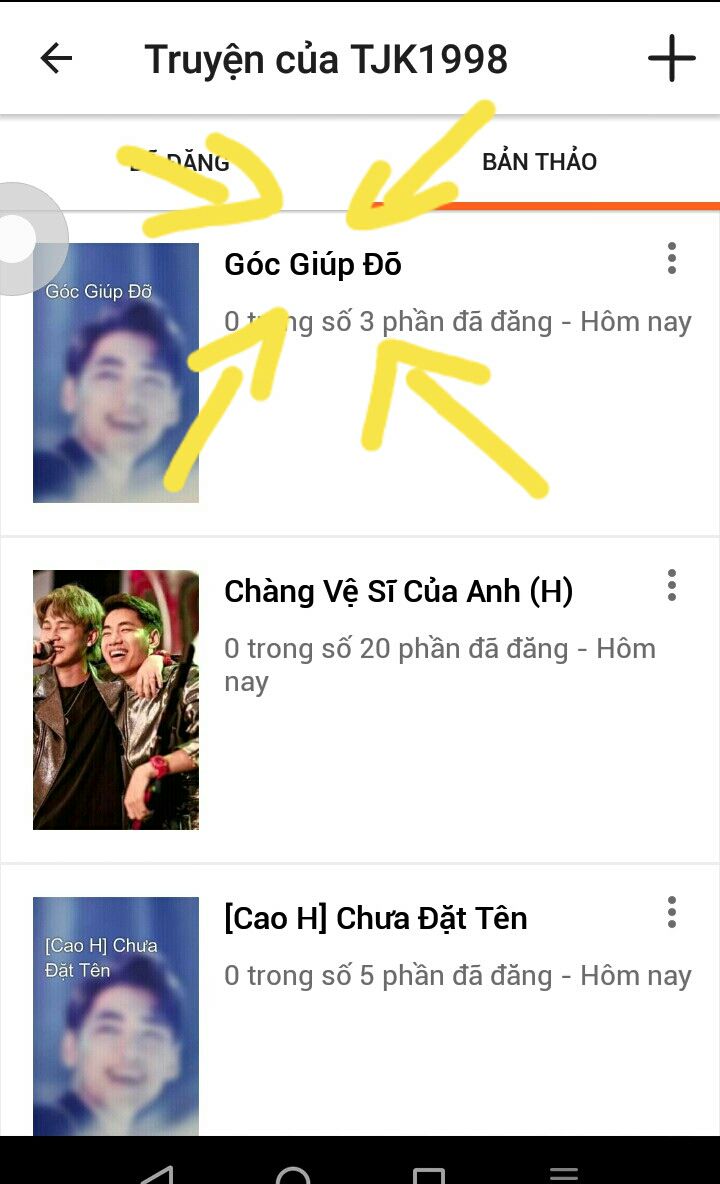Screen dimensions: 720x1184
Task: Show options for Chàng Vệ Sĩ Của Anh
Action: pyautogui.click(x=672, y=586)
